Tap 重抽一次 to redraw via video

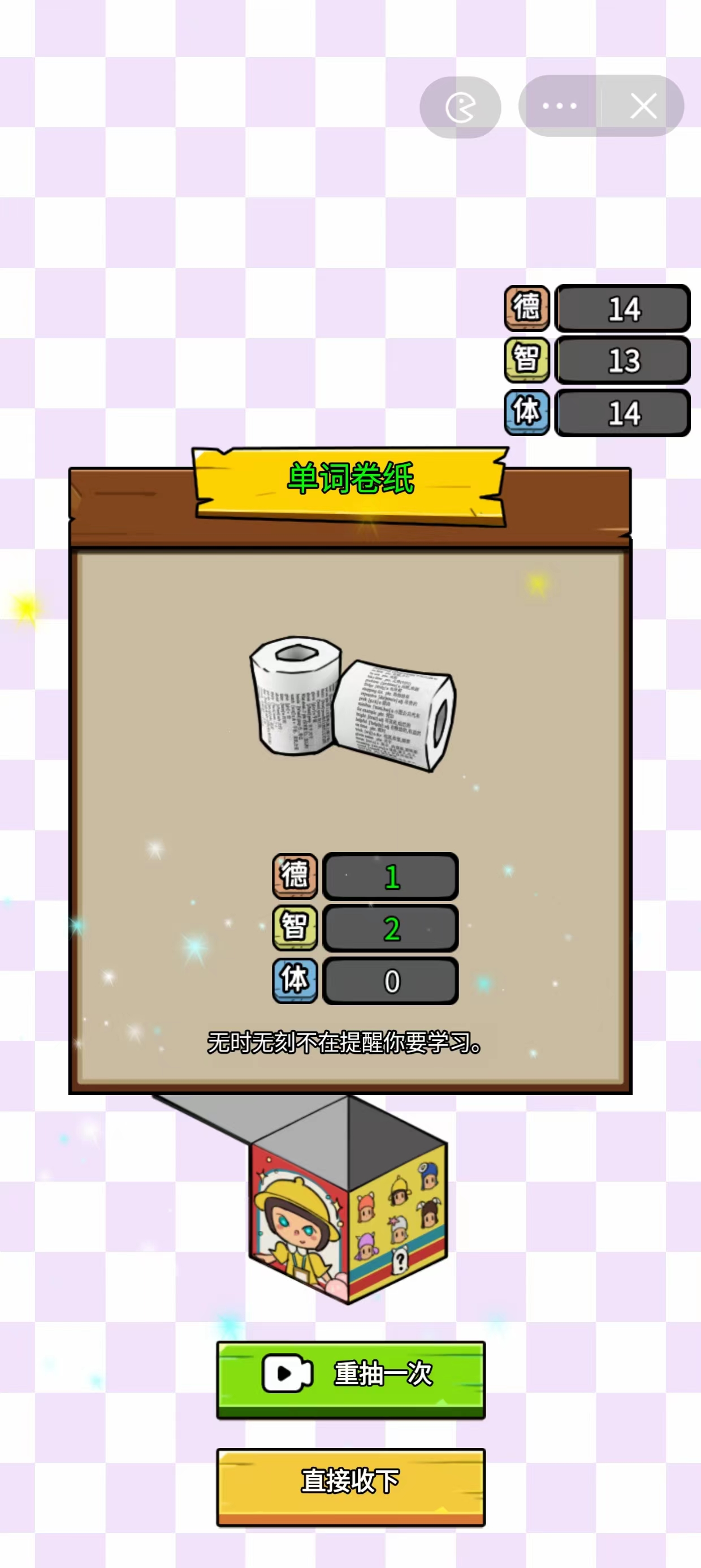(350, 1378)
